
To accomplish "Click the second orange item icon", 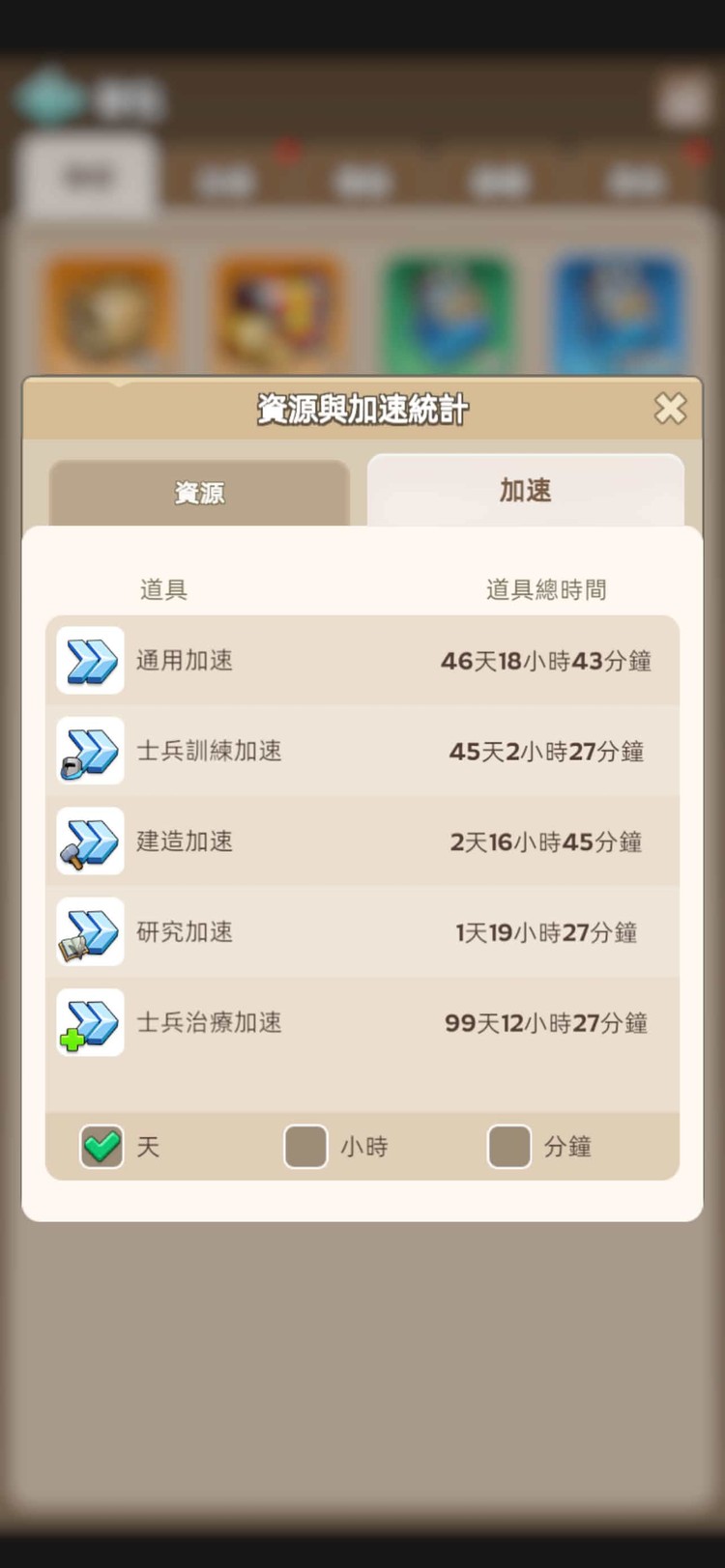I will tap(278, 311).
